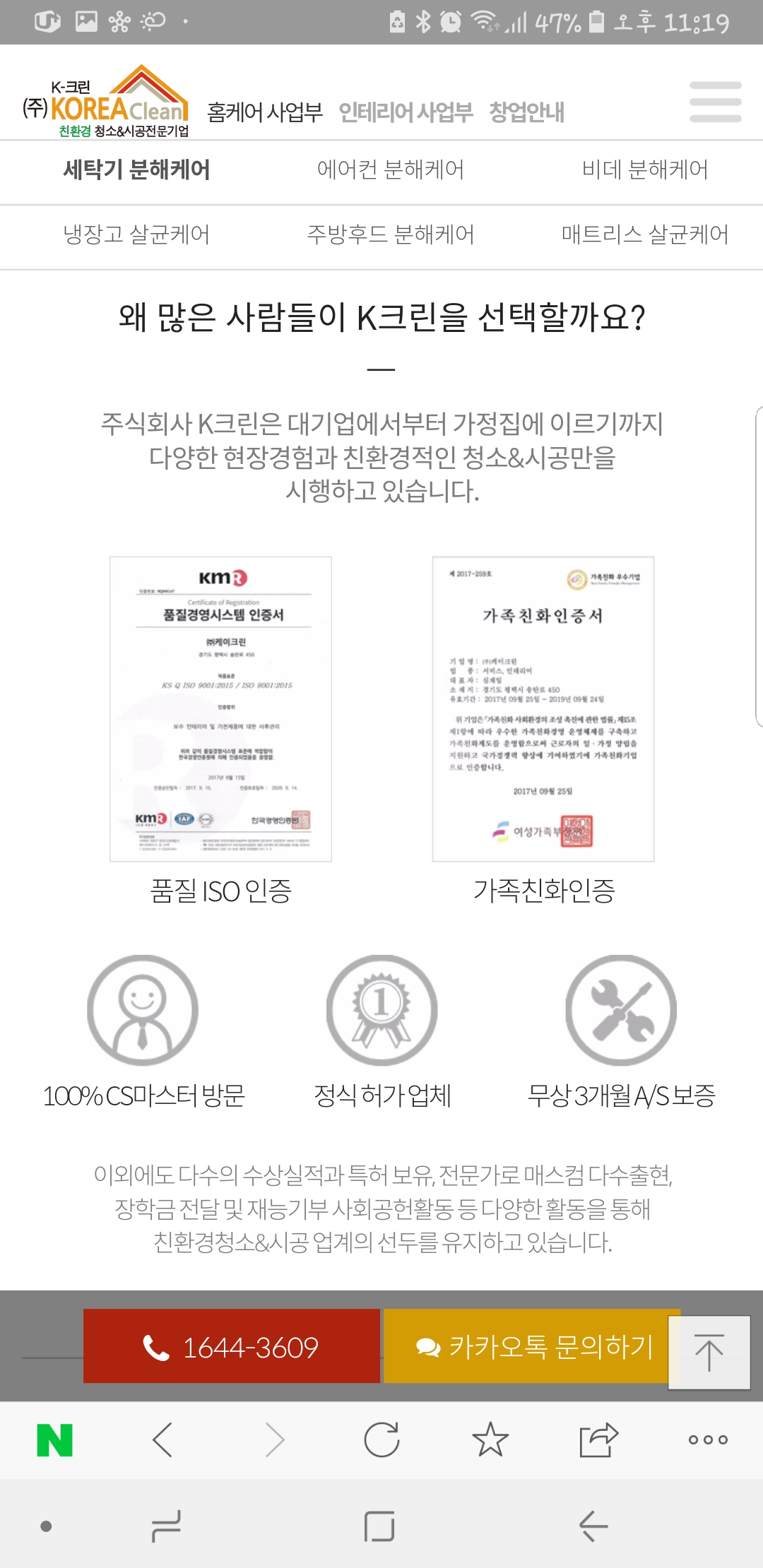Jump to top with arrow button

(709, 1353)
